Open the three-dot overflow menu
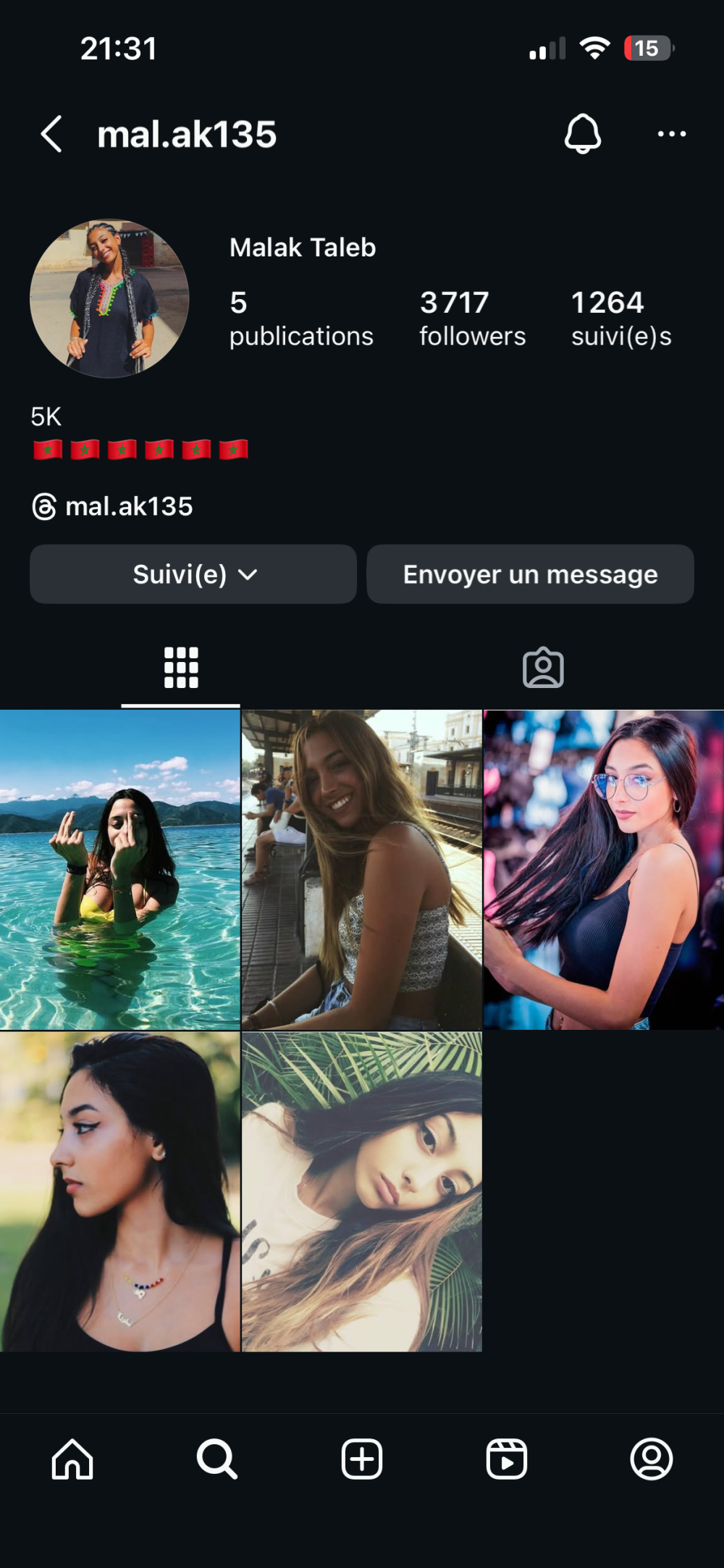Image resolution: width=724 pixels, height=1568 pixels. click(671, 134)
